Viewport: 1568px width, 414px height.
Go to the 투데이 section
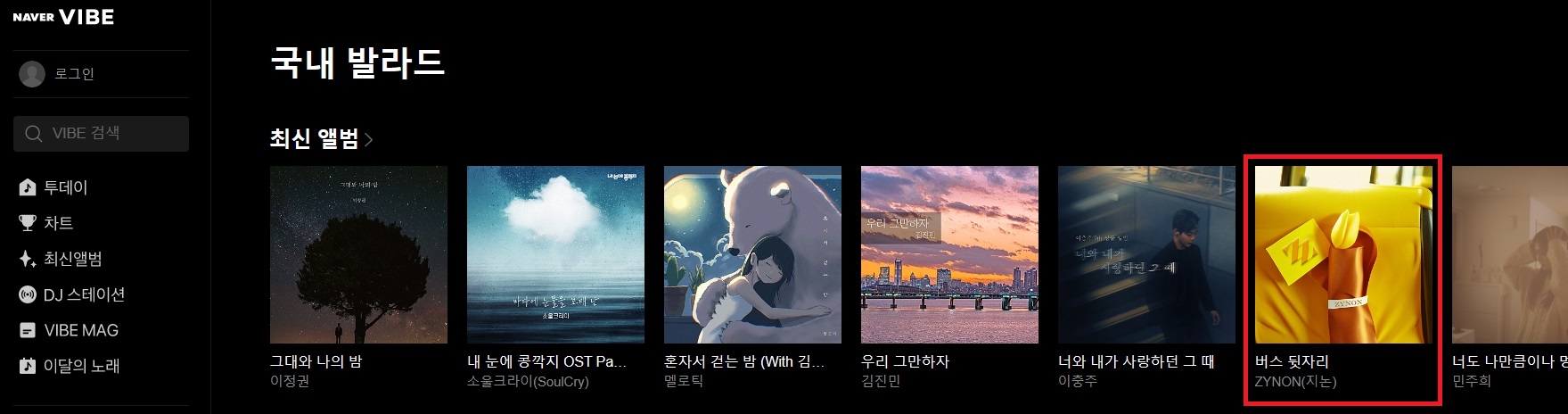(65, 187)
